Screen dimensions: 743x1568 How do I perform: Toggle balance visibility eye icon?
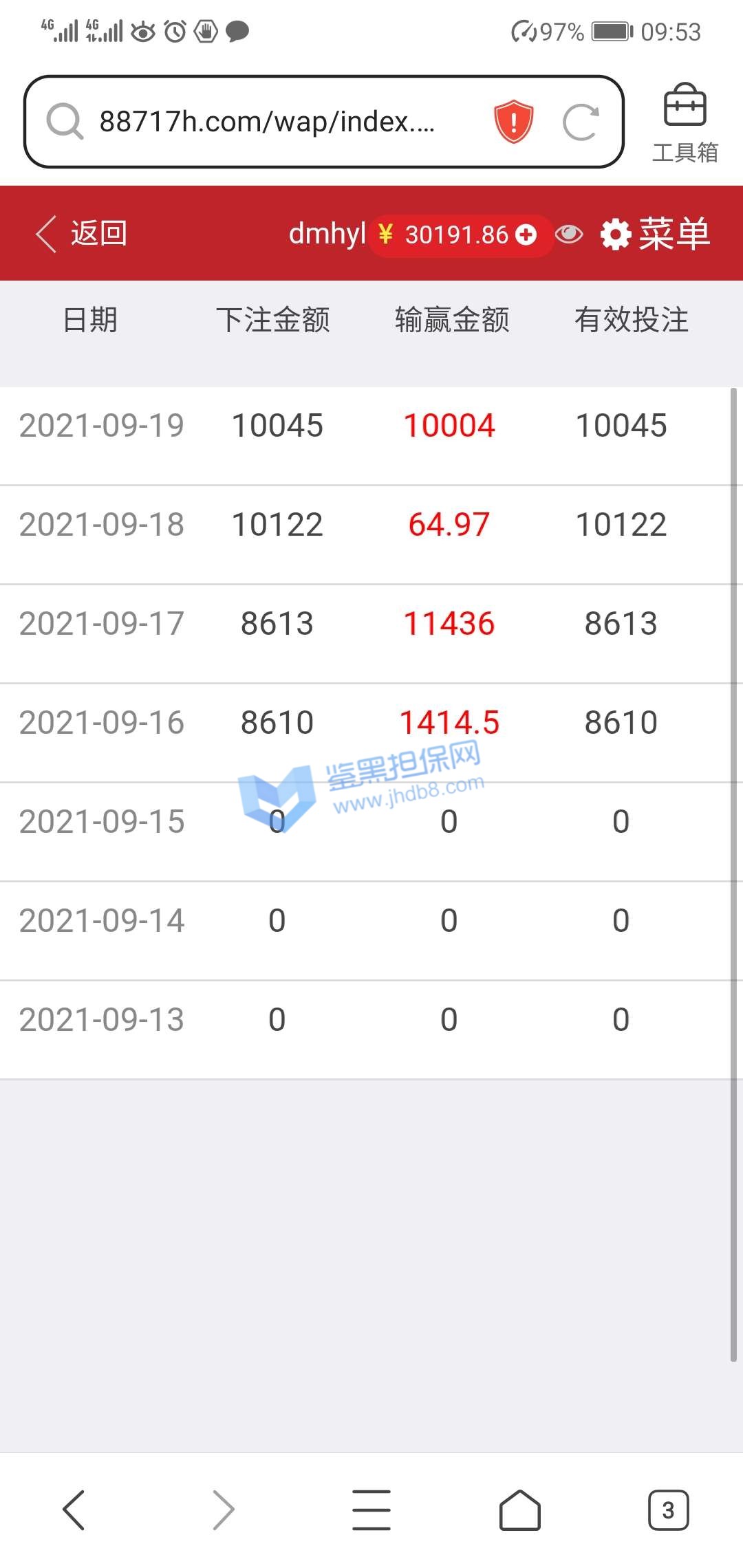pos(569,235)
